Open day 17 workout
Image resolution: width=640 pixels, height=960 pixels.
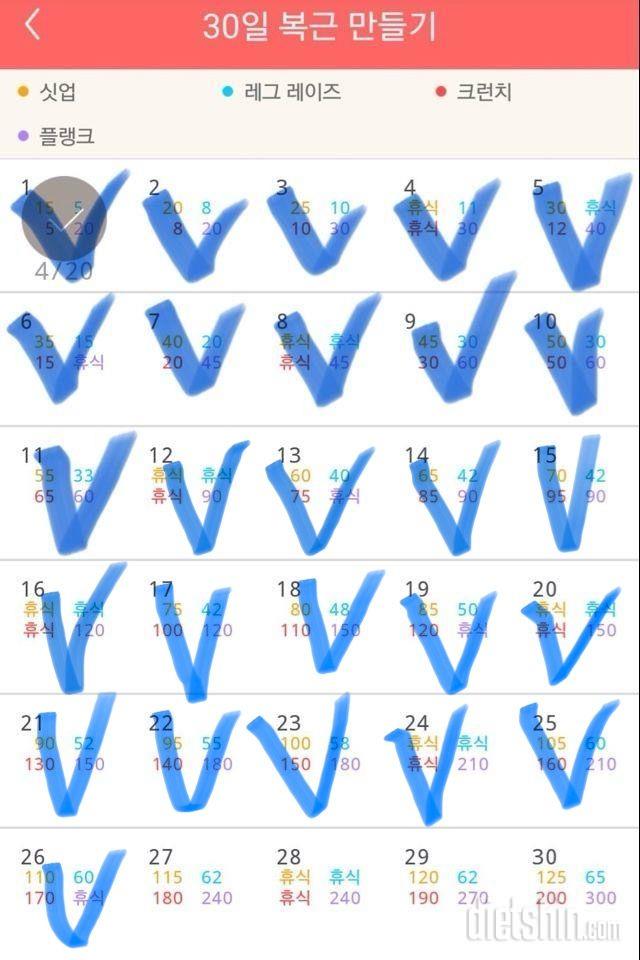[x=192, y=626]
